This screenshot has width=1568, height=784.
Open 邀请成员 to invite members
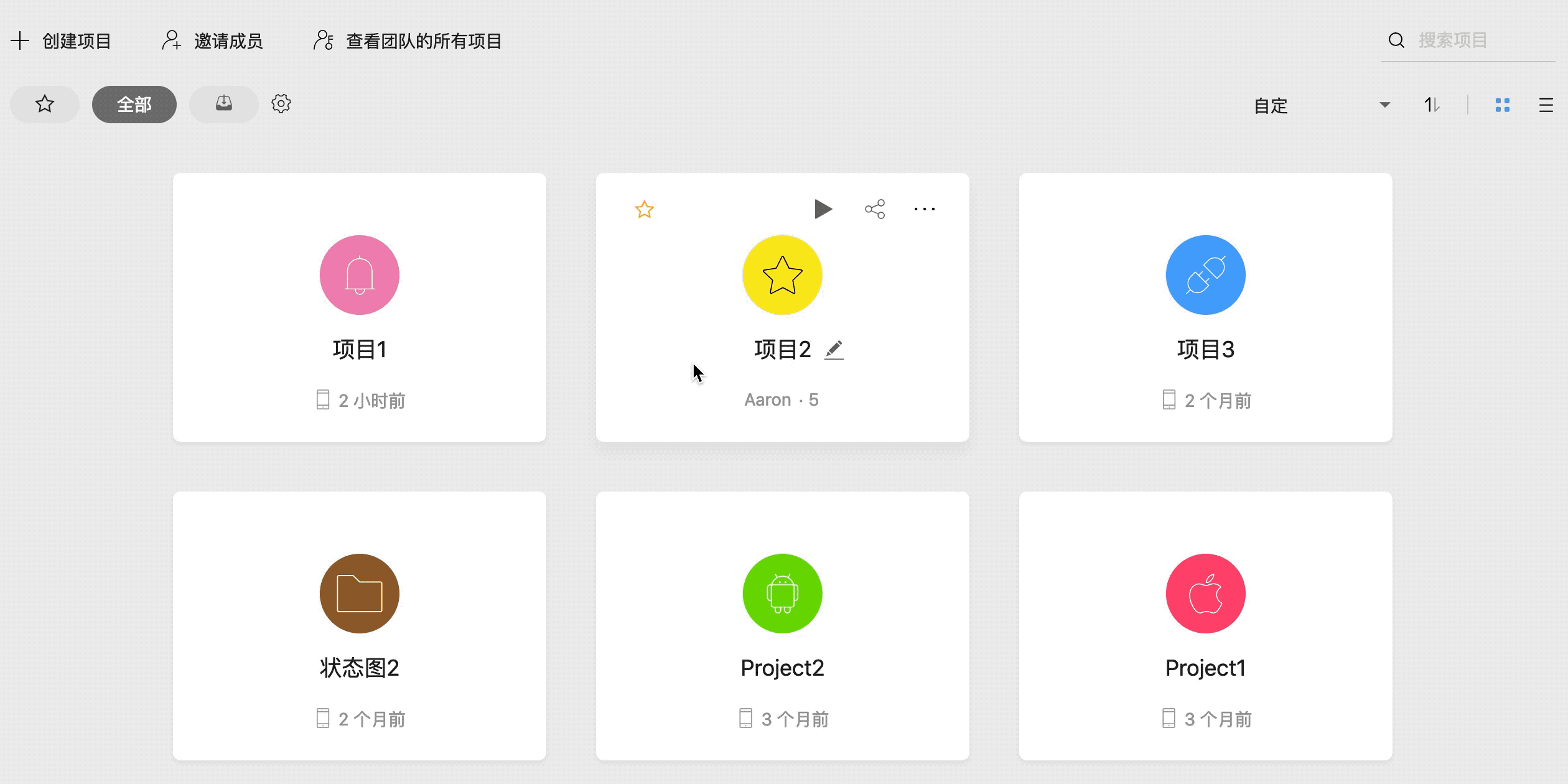coord(212,41)
